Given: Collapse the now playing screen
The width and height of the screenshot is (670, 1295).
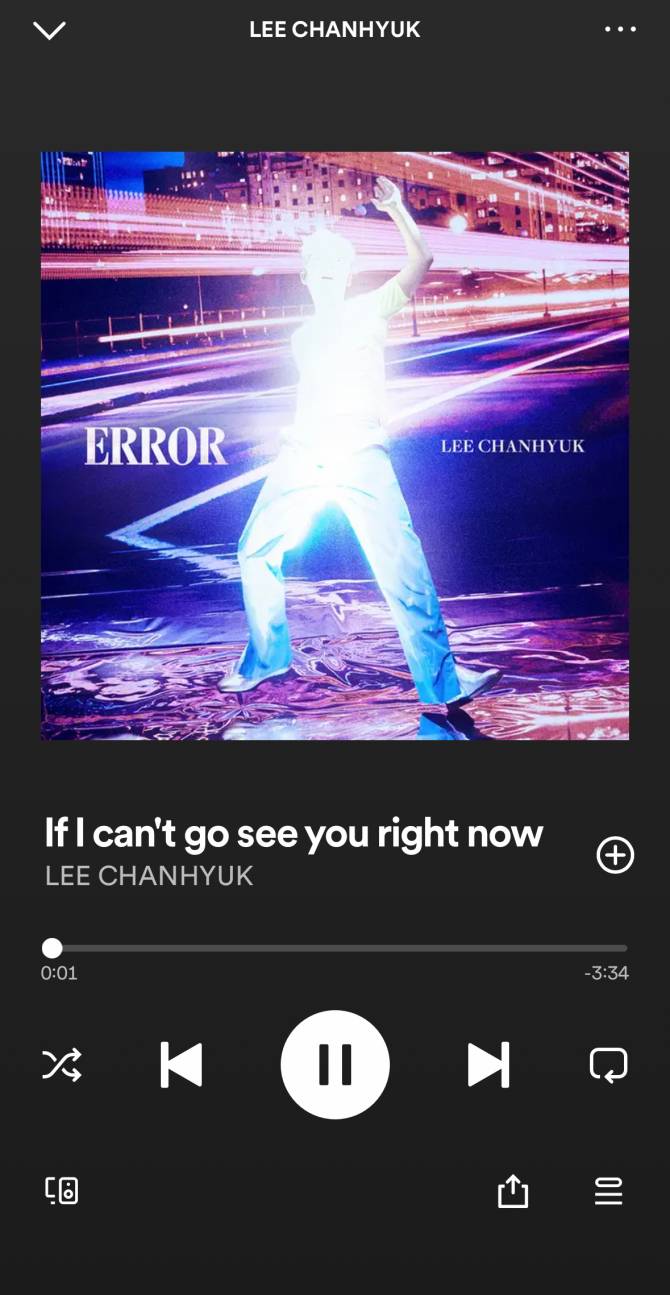Looking at the screenshot, I should click(x=49, y=30).
